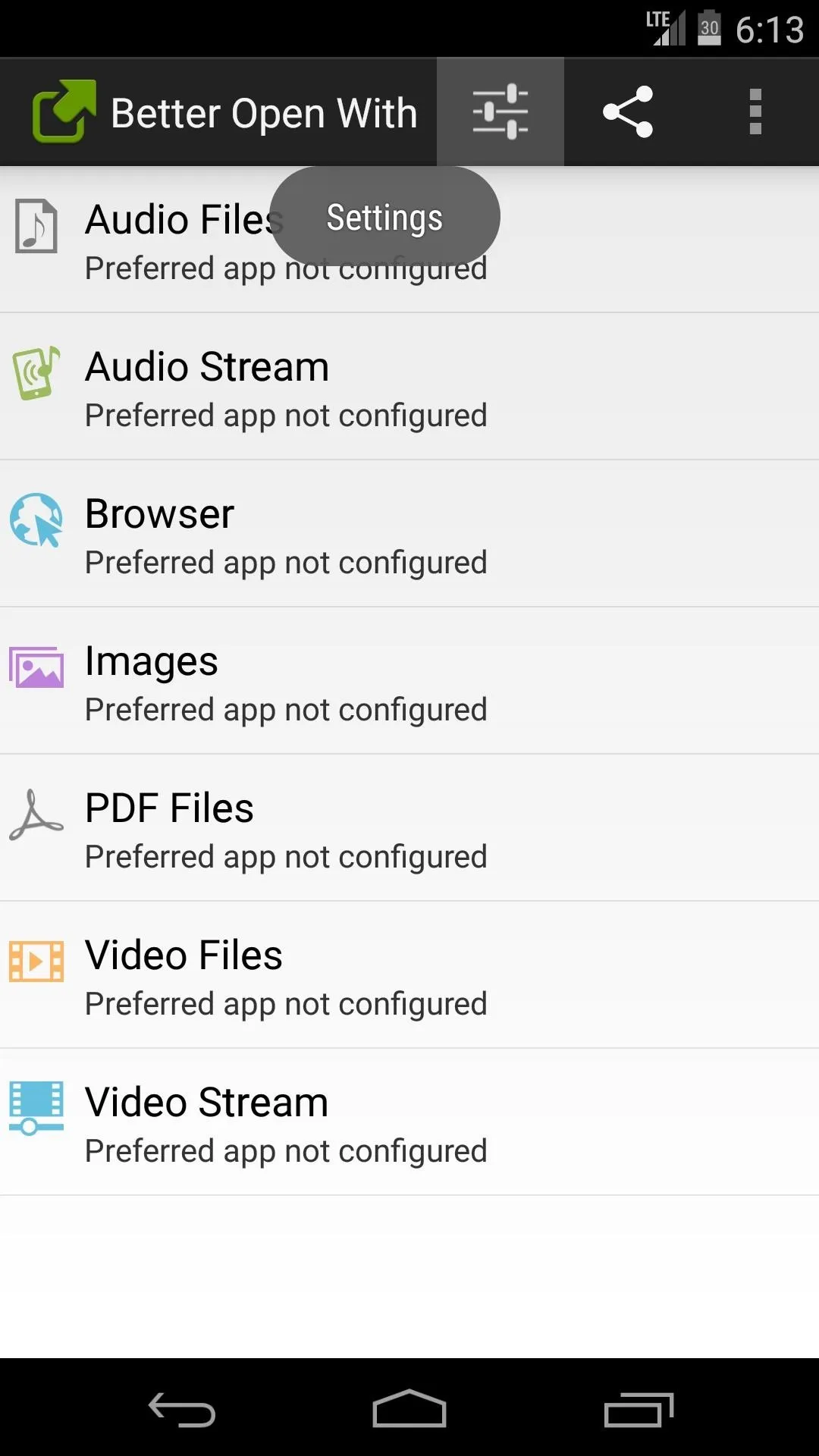Tap the Video Stream row
Image resolution: width=819 pixels, height=1456 pixels.
click(409, 1122)
